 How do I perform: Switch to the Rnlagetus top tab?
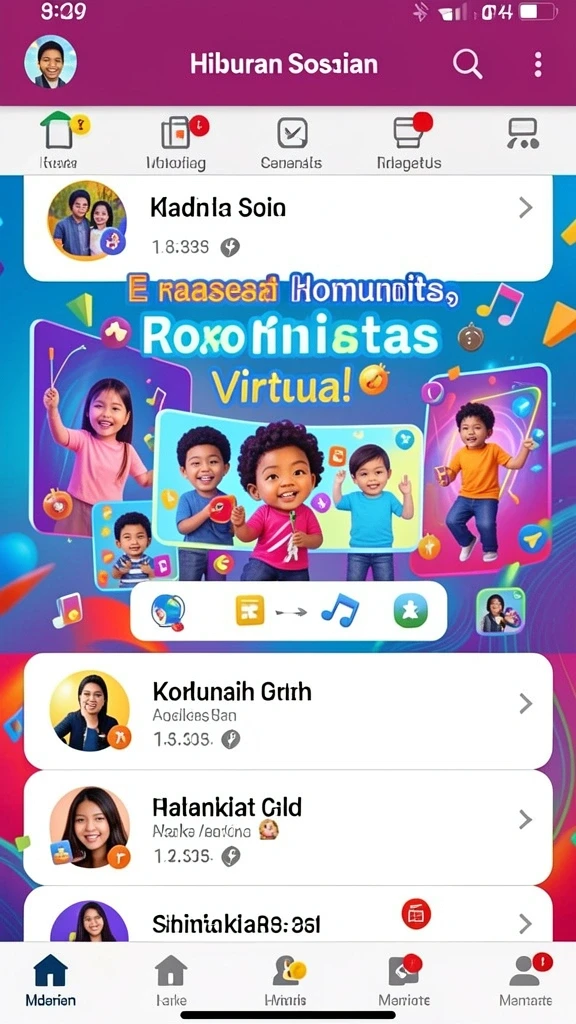409,143
